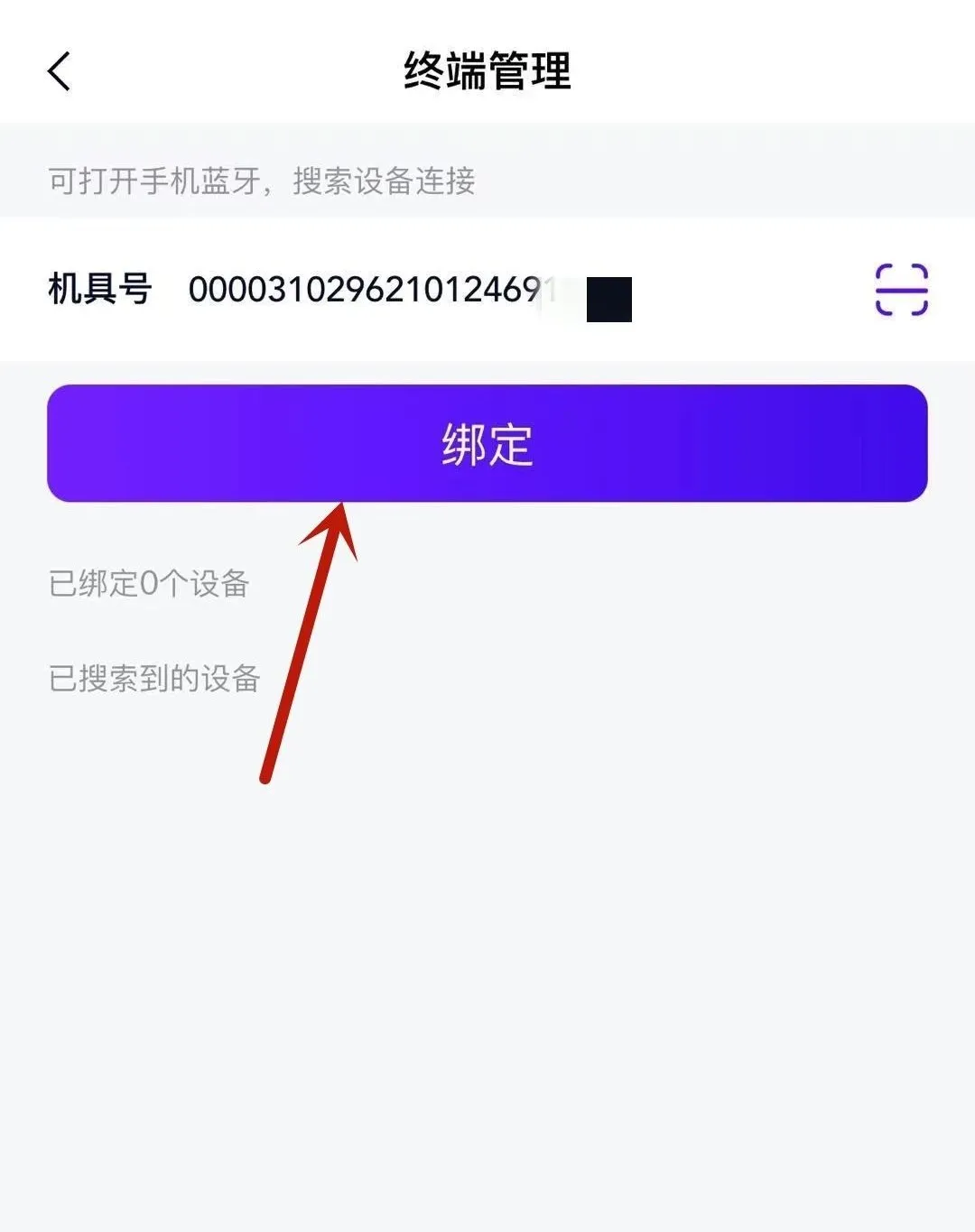Tap the black block covering the number

pos(608,301)
